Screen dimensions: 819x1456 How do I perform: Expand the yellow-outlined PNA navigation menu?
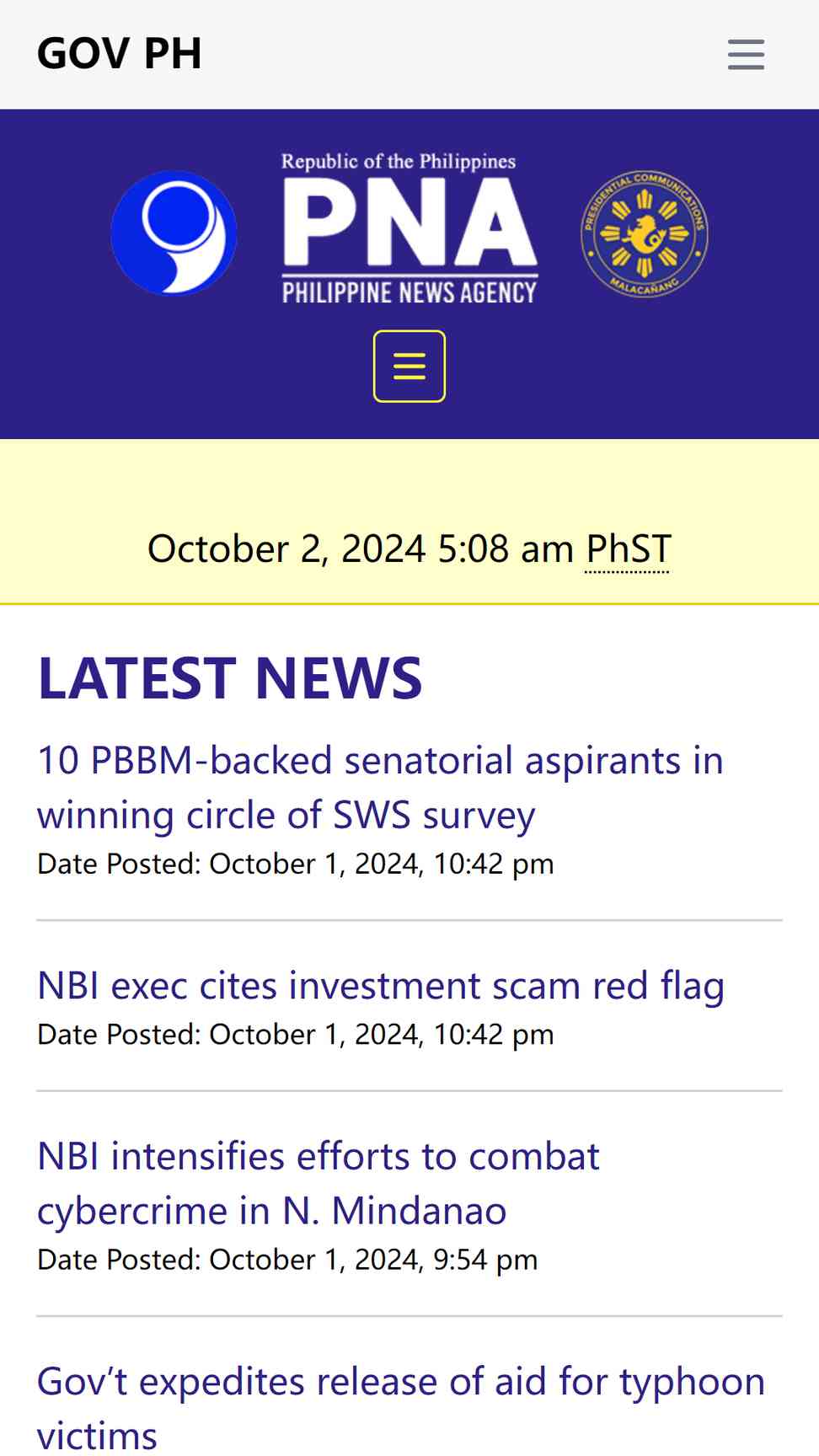pos(409,367)
